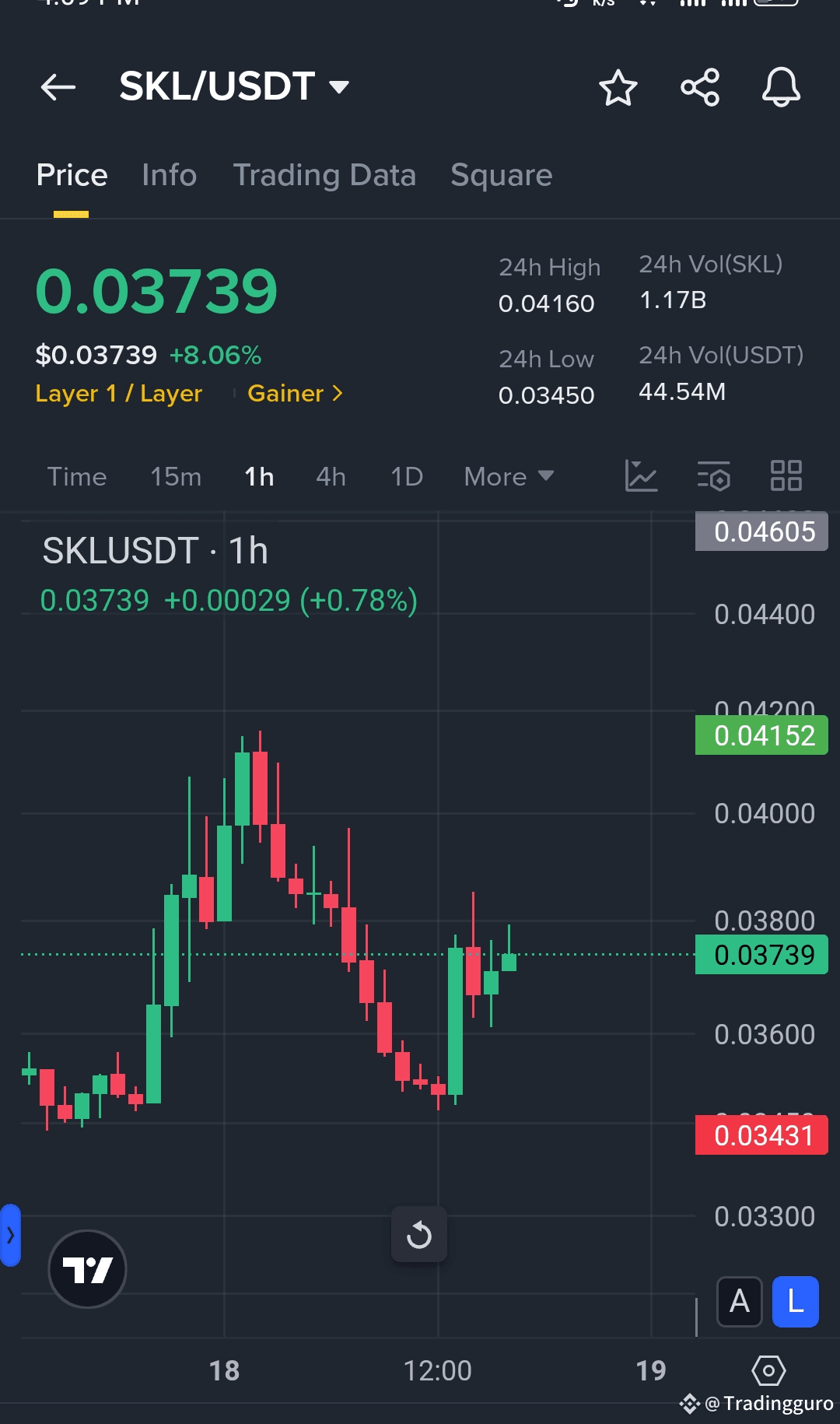This screenshot has width=840, height=1424.
Task: Add SKL/USDT to favorites with star
Action: pyautogui.click(x=618, y=87)
